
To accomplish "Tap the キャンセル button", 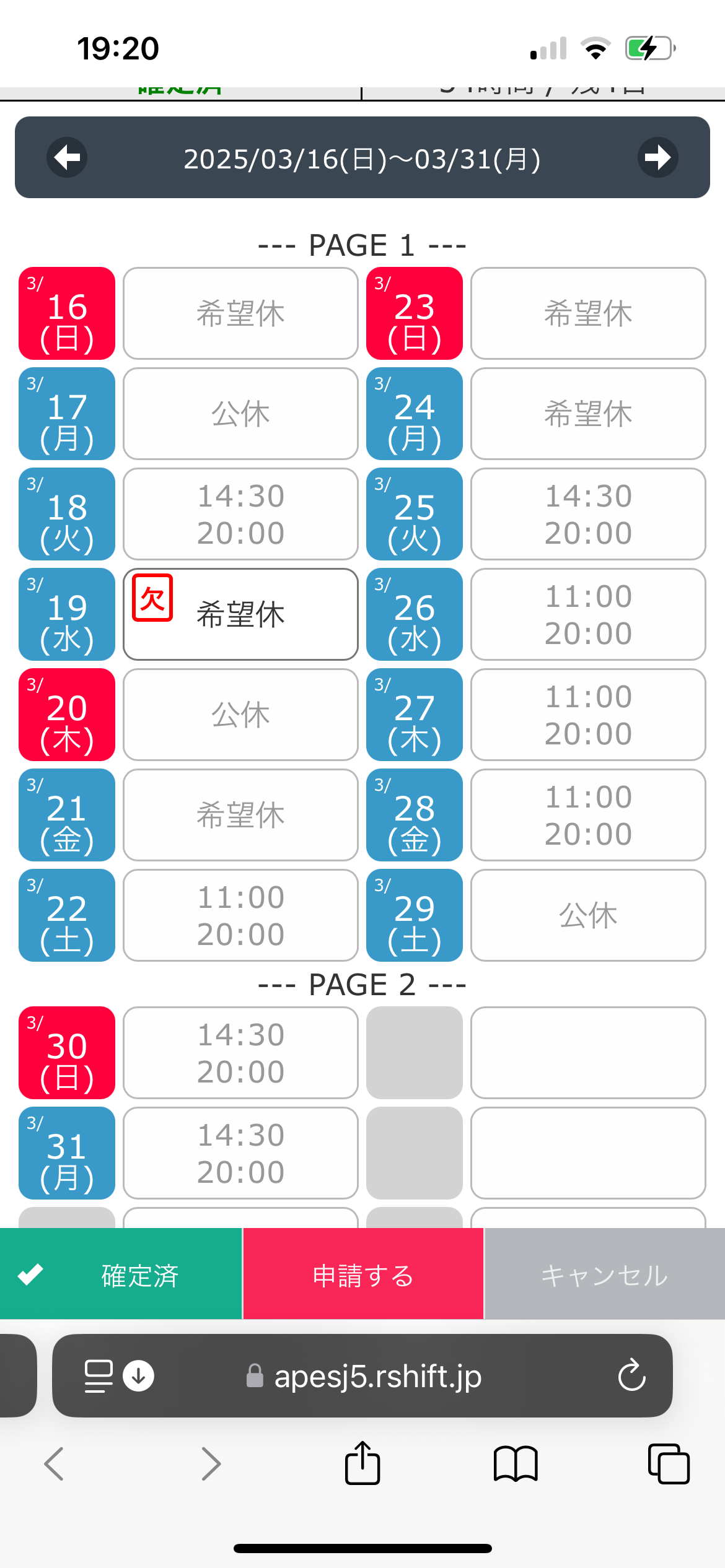I will coord(605,1274).
